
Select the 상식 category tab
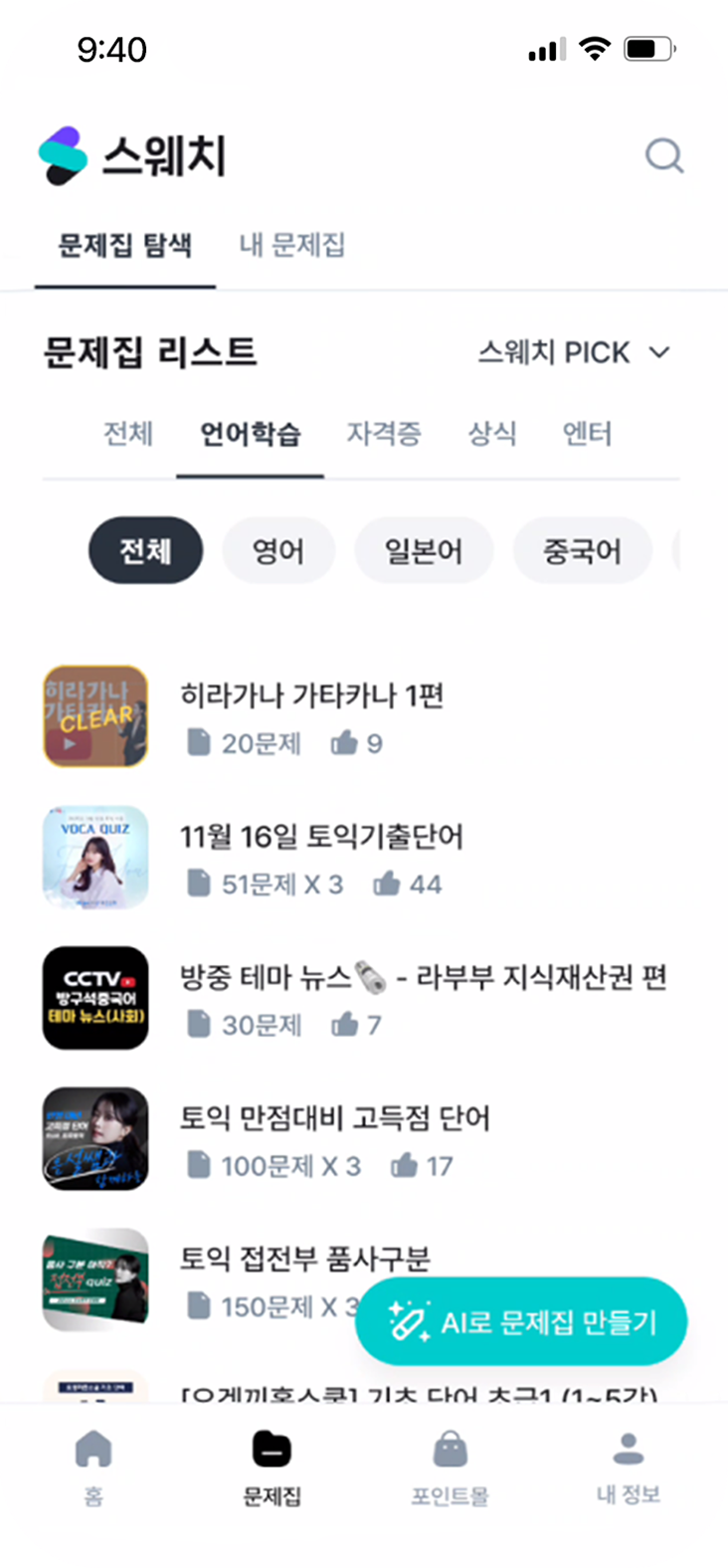click(x=493, y=432)
